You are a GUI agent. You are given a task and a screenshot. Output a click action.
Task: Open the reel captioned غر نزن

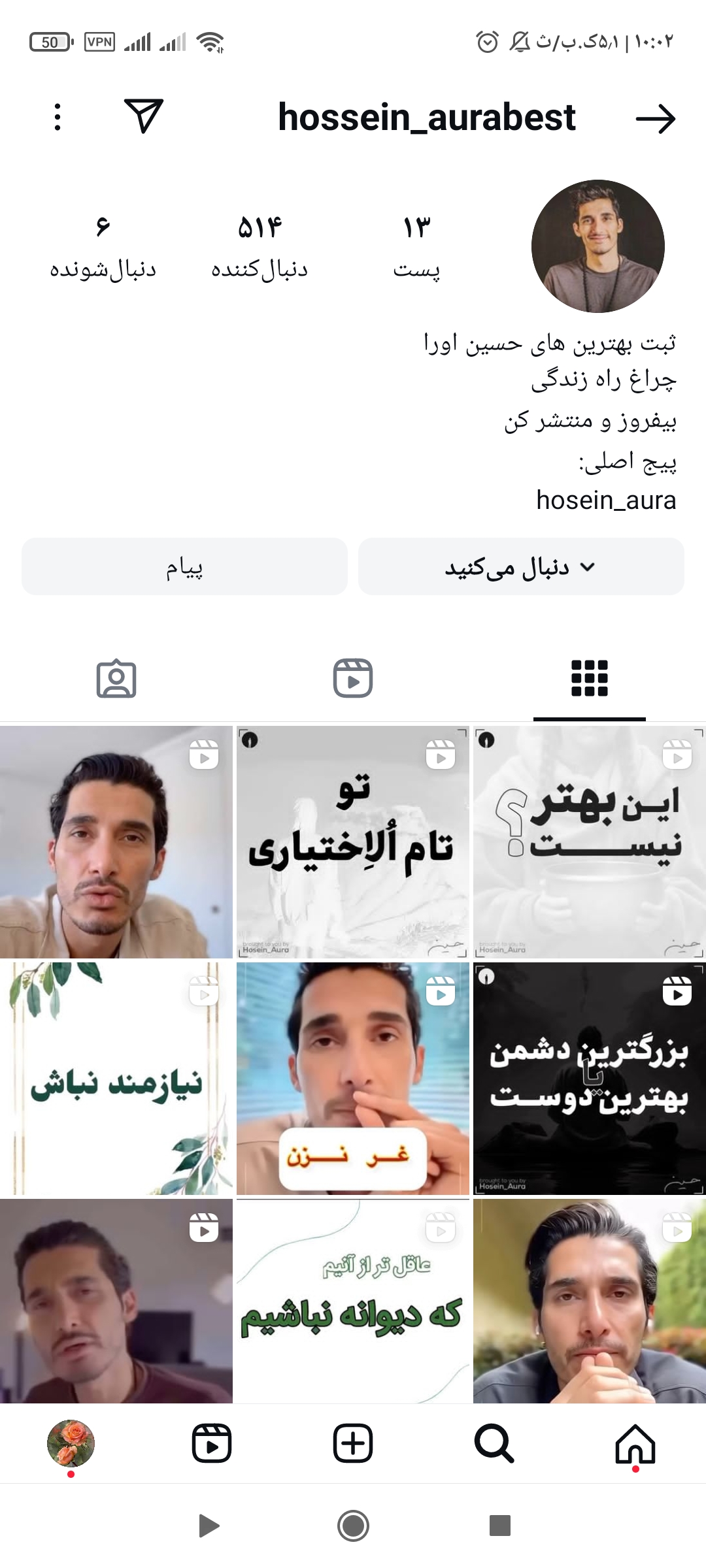pos(353,1078)
